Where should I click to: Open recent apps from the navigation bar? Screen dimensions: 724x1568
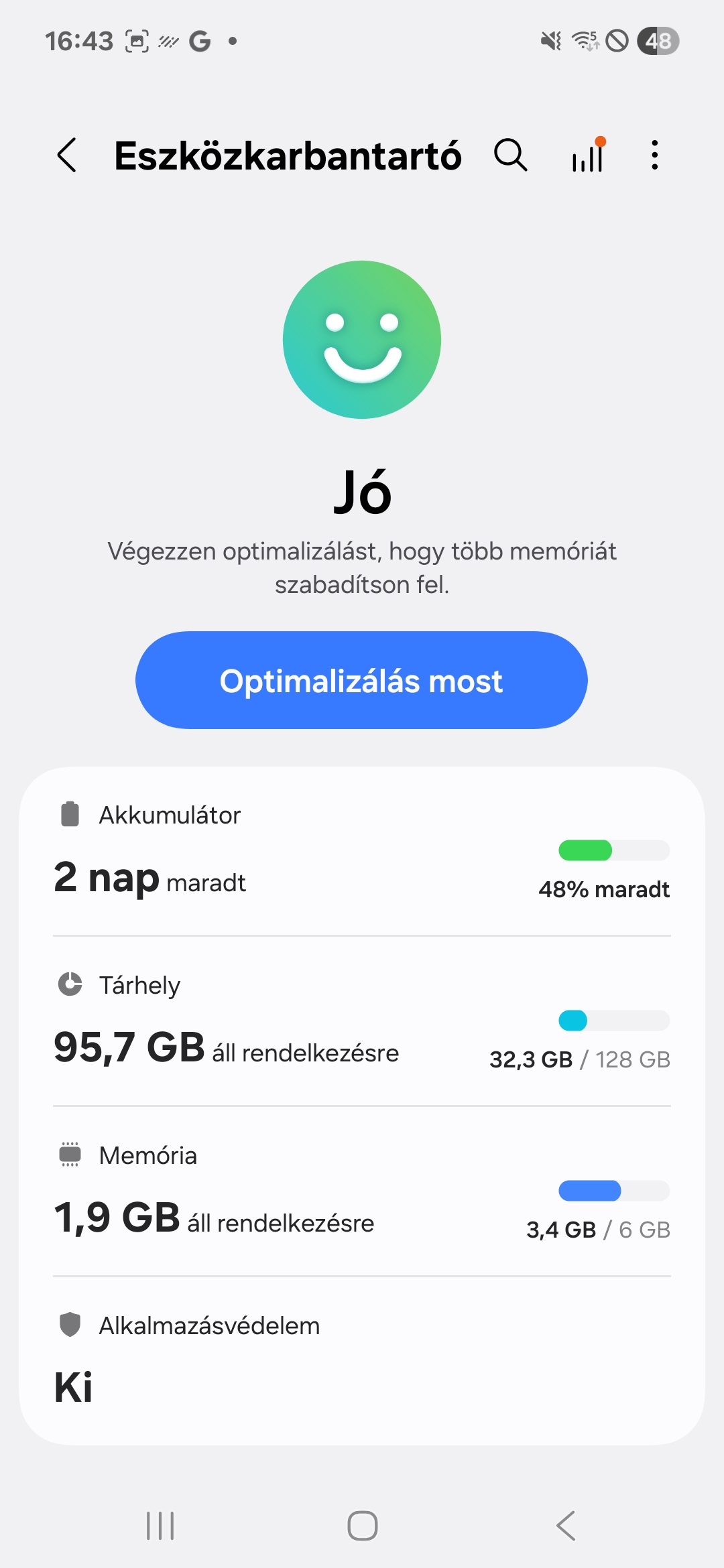[x=160, y=1526]
